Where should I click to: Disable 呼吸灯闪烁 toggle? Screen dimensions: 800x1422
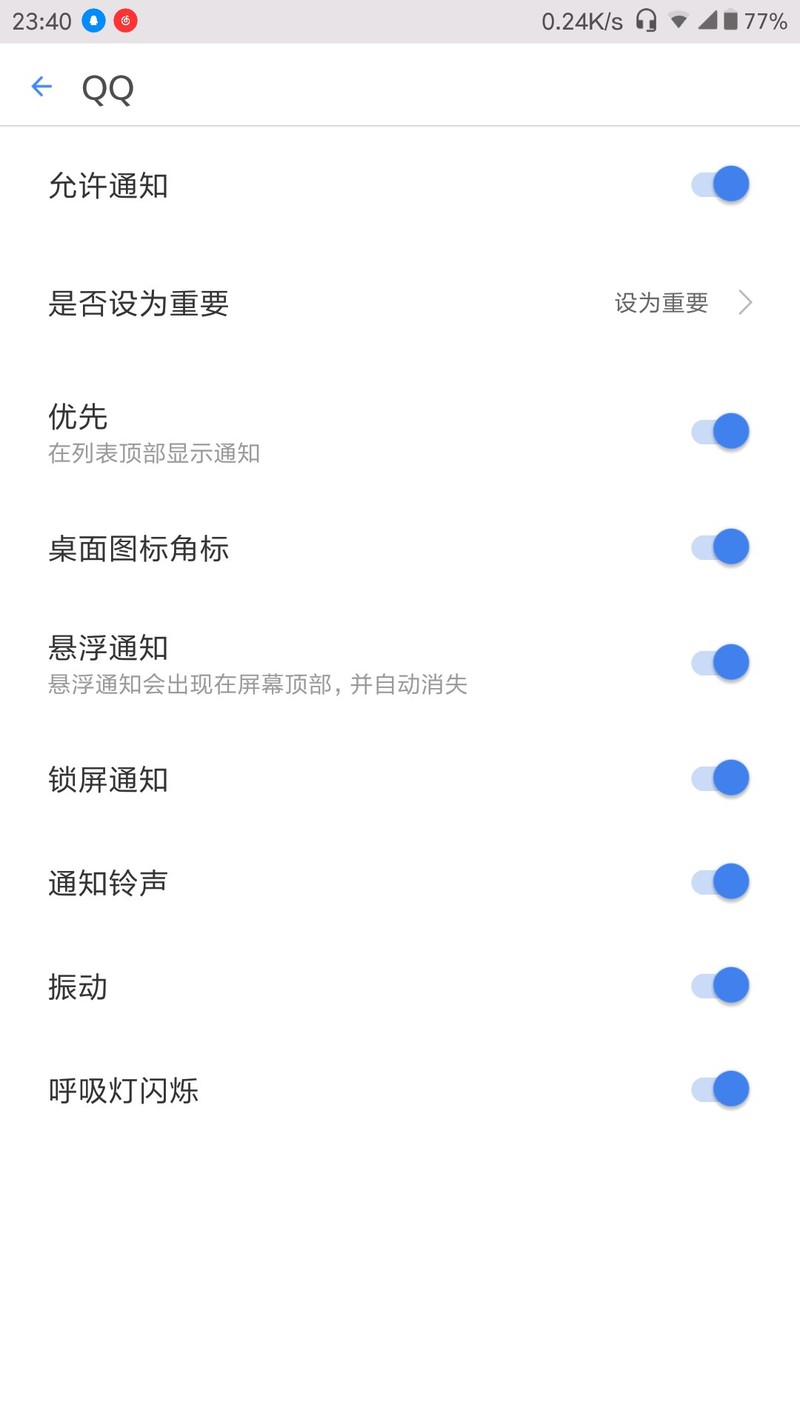coord(720,1089)
